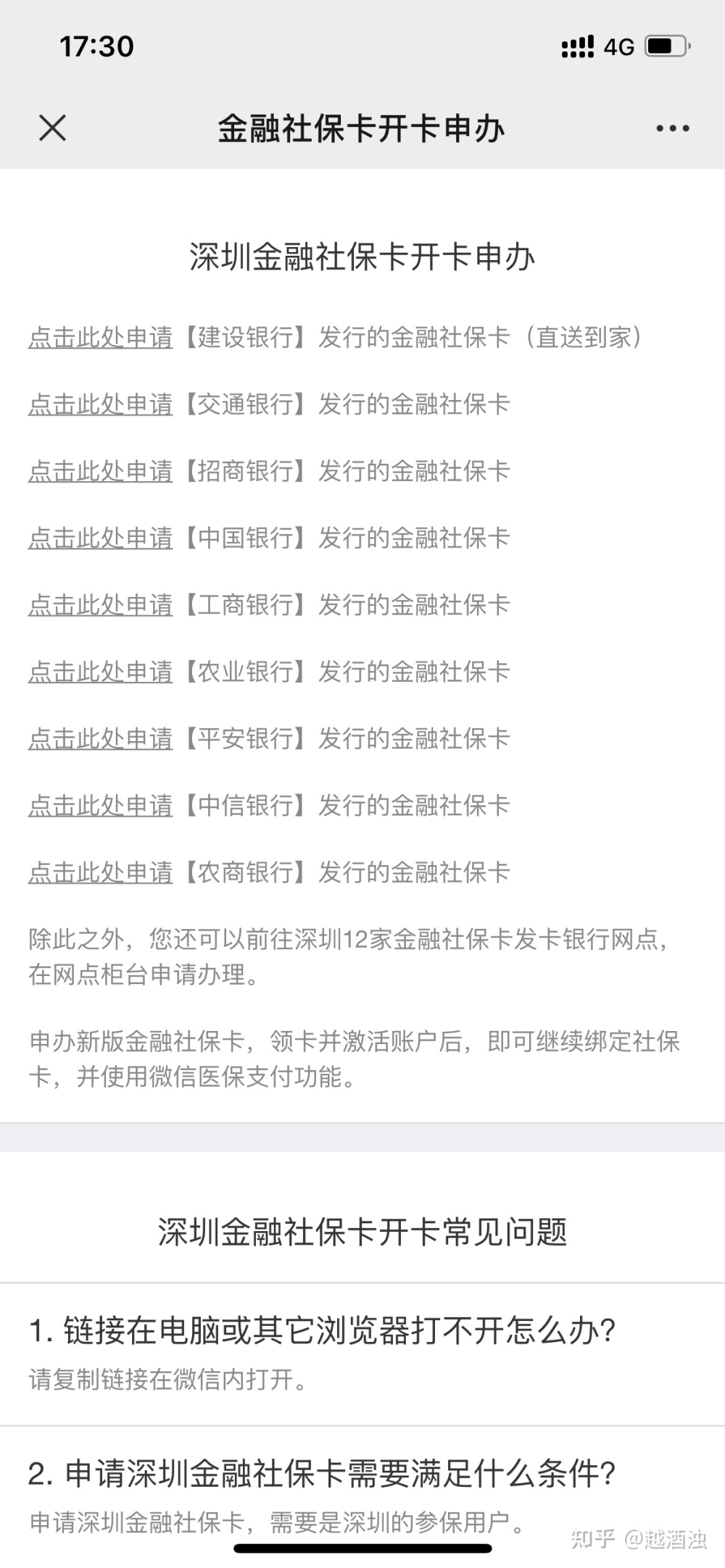Viewport: 725px width, 1568px height.
Task: Open the 招商银行 application link
Action: 101,471
